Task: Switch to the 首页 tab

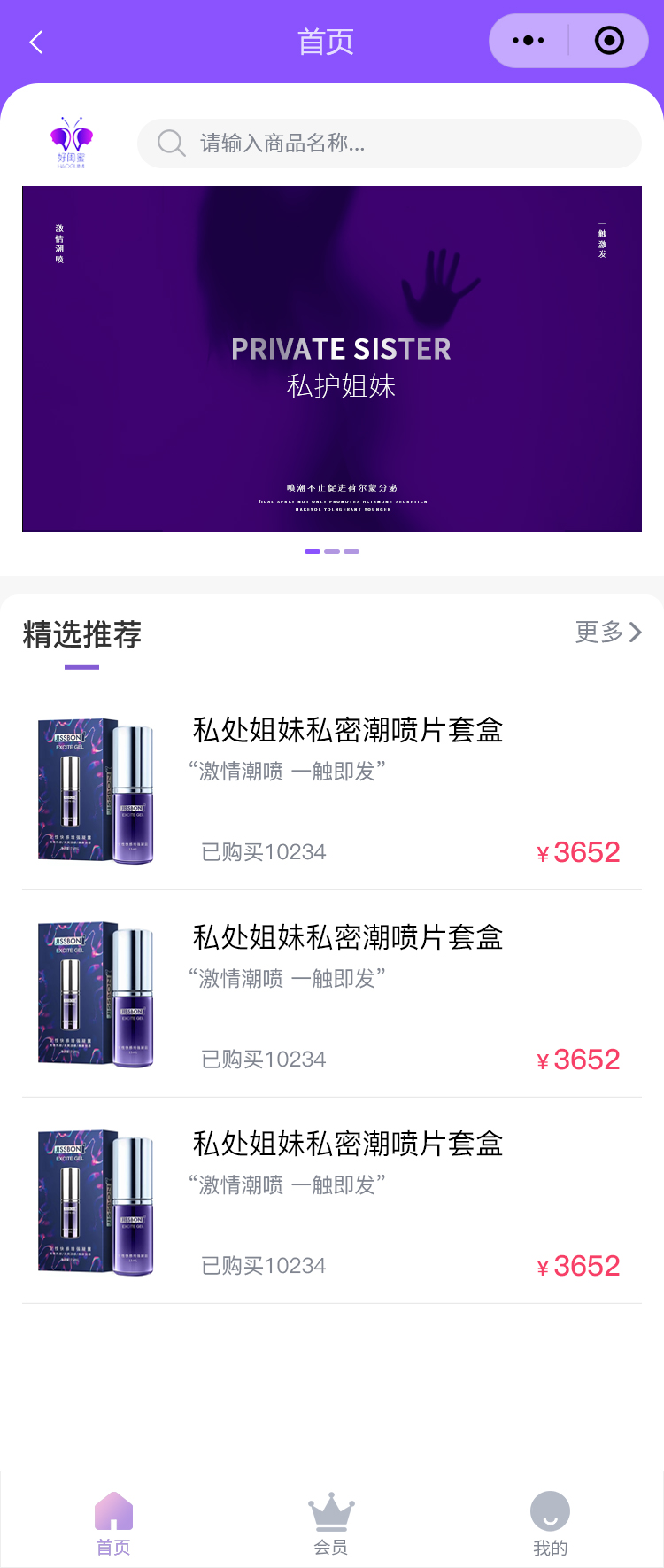Action: click(x=113, y=1522)
